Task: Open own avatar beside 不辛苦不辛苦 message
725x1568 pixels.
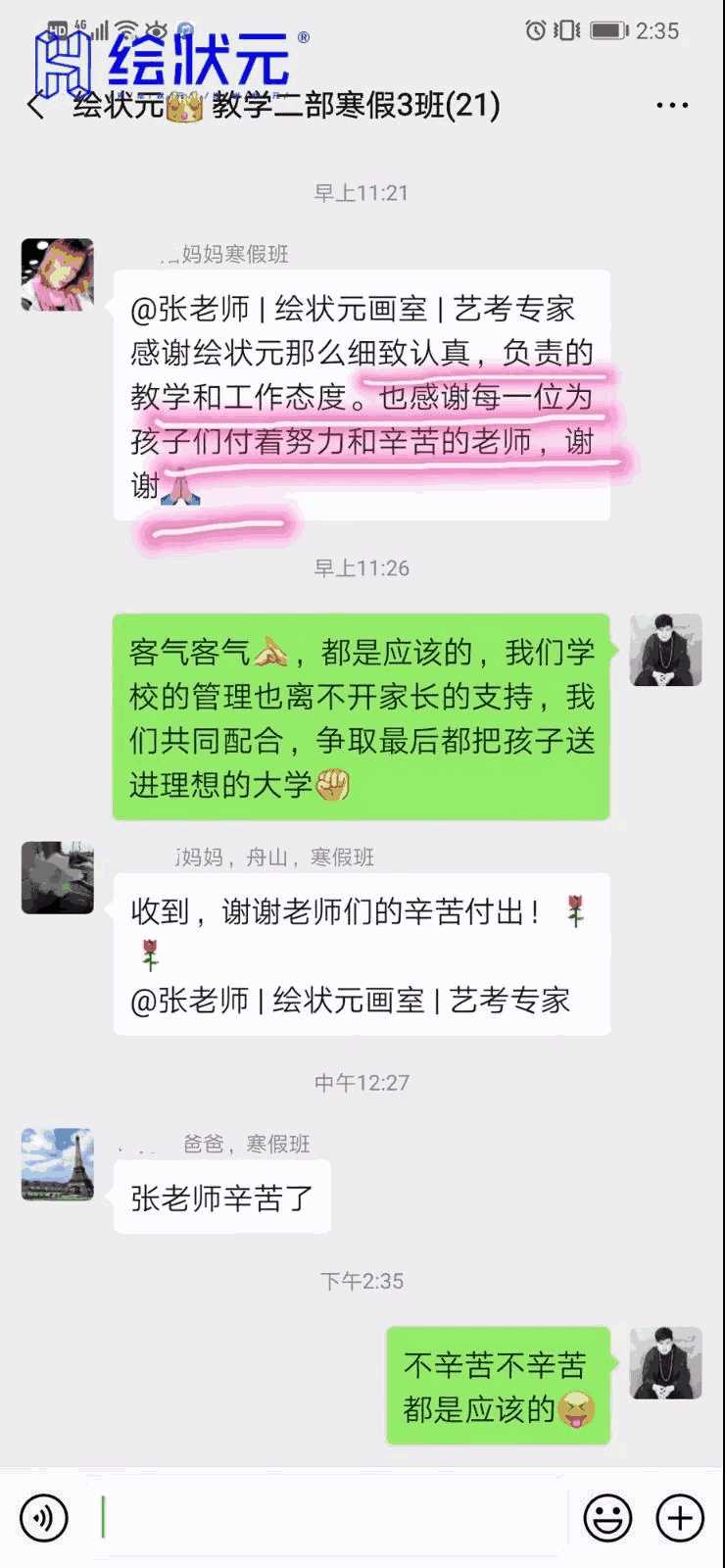Action: [x=665, y=1362]
